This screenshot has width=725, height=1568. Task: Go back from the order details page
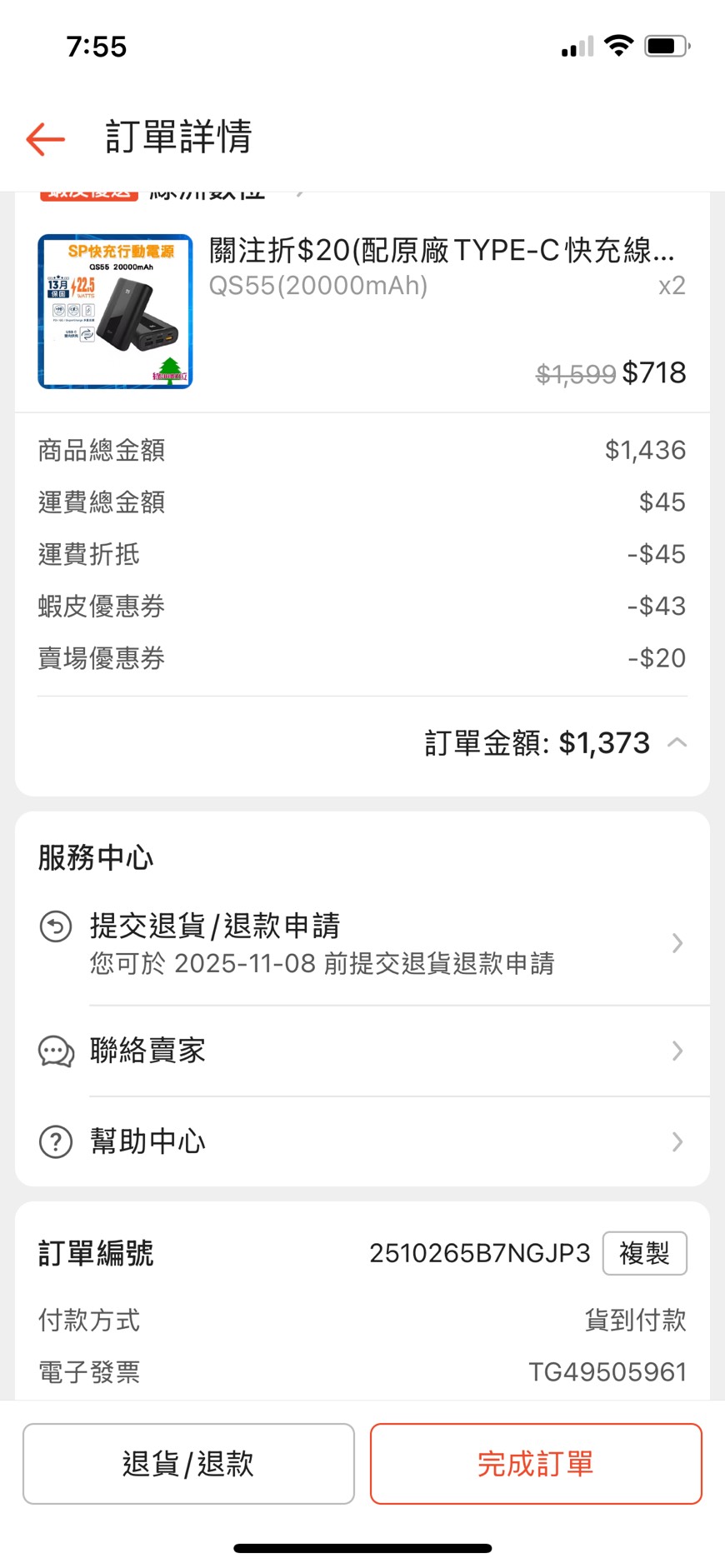(46, 138)
